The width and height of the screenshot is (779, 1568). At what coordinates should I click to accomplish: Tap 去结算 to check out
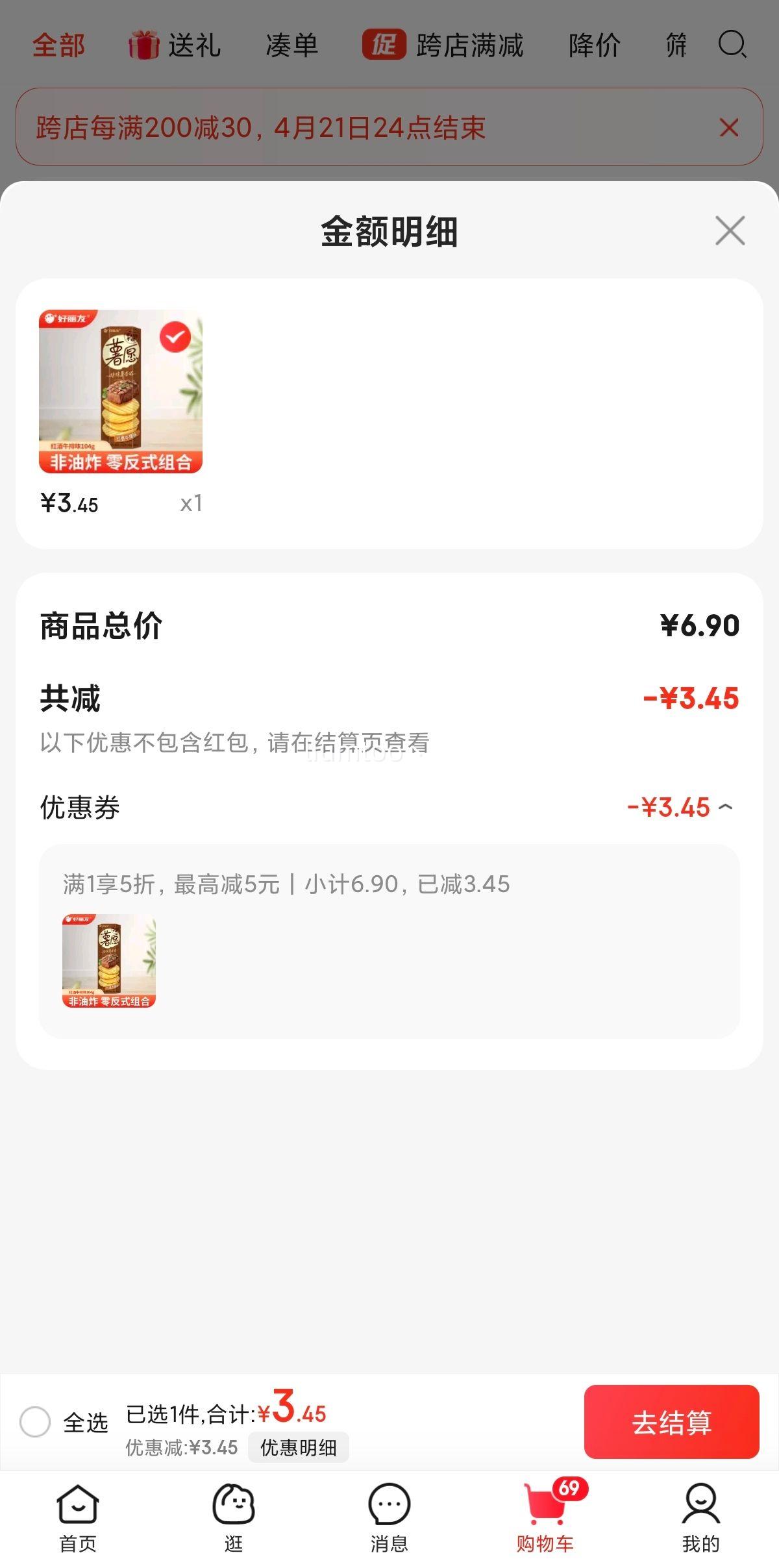pyautogui.click(x=671, y=1422)
